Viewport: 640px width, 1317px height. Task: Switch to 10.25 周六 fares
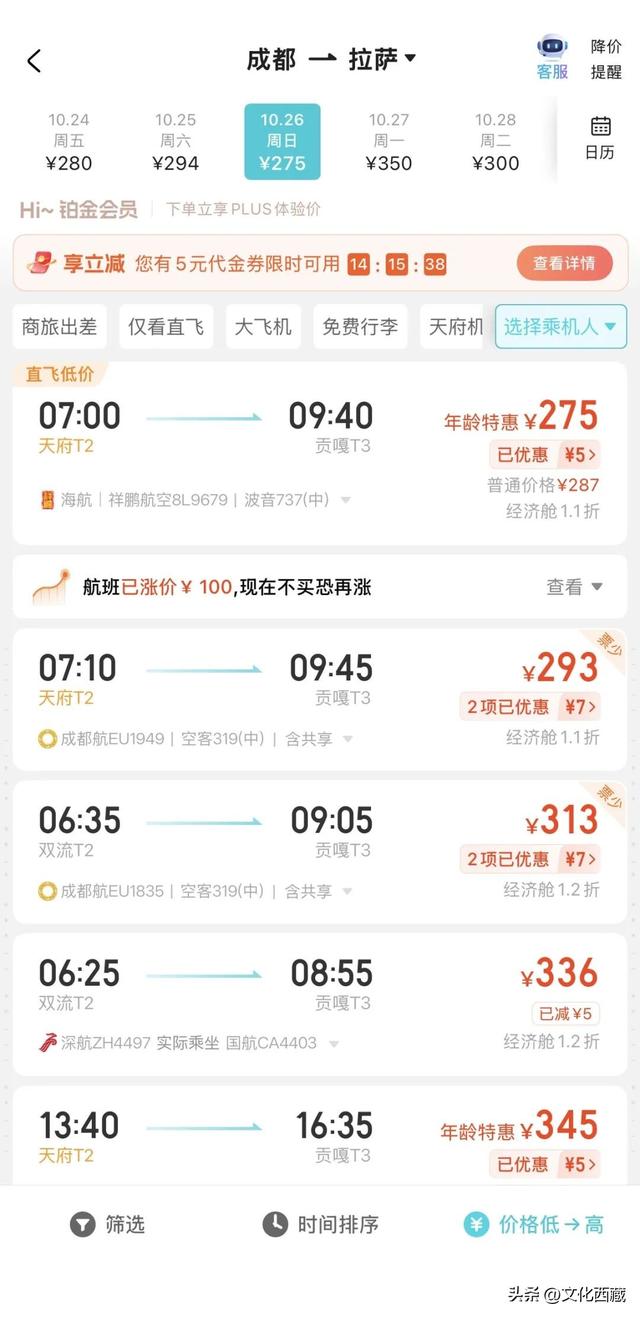tap(175, 141)
